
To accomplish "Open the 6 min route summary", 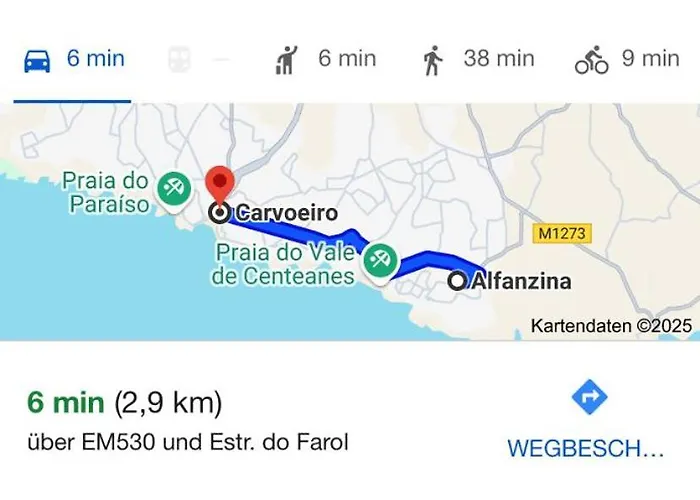I will (x=125, y=403).
